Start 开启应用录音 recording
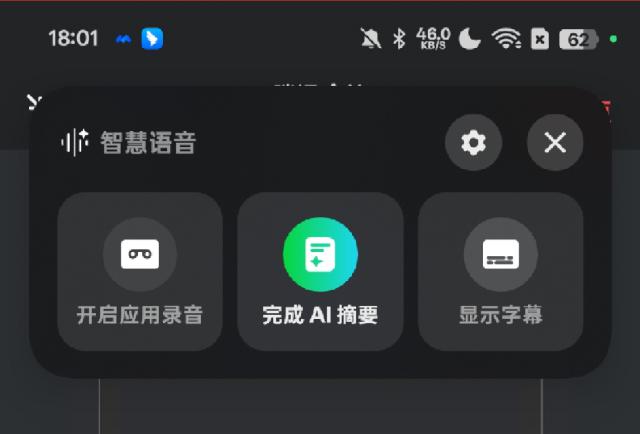The width and height of the screenshot is (640, 434). pyautogui.click(x=140, y=271)
